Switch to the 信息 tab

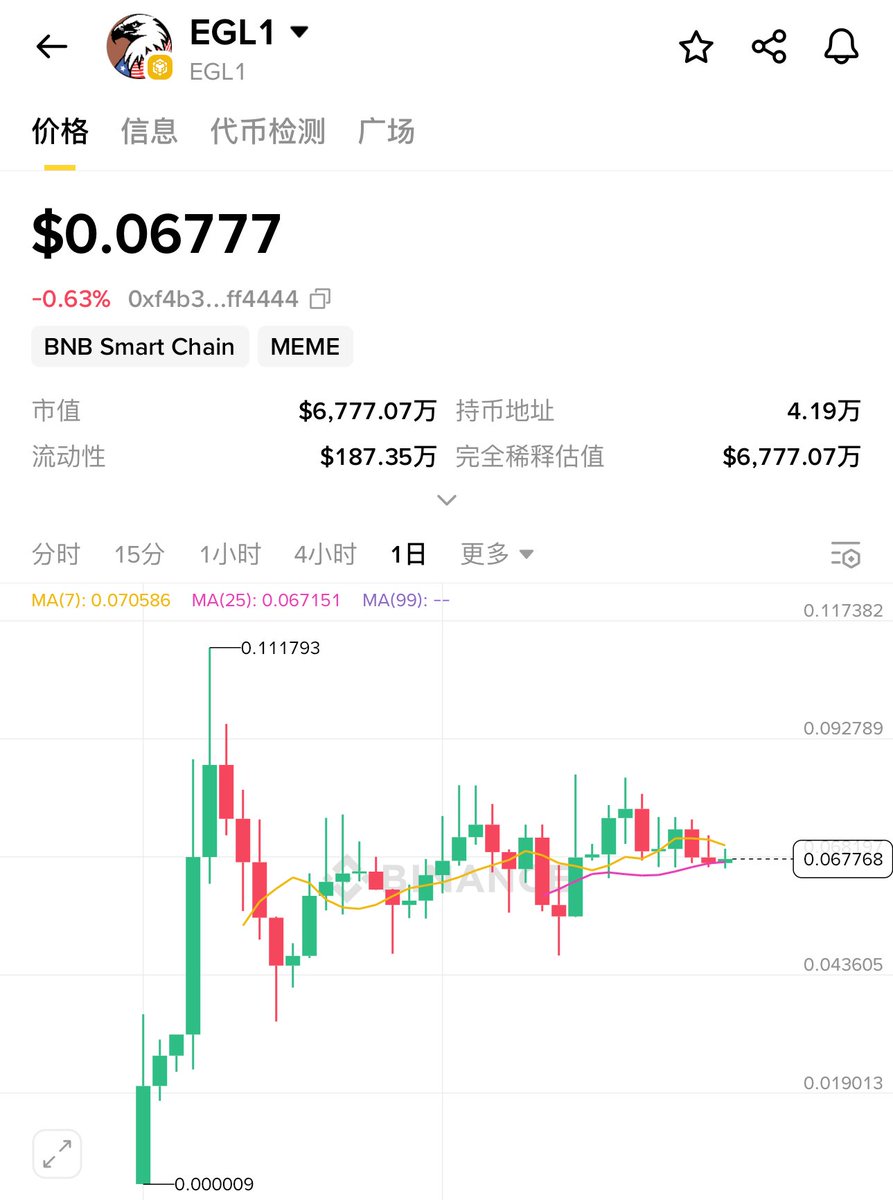pos(149,131)
